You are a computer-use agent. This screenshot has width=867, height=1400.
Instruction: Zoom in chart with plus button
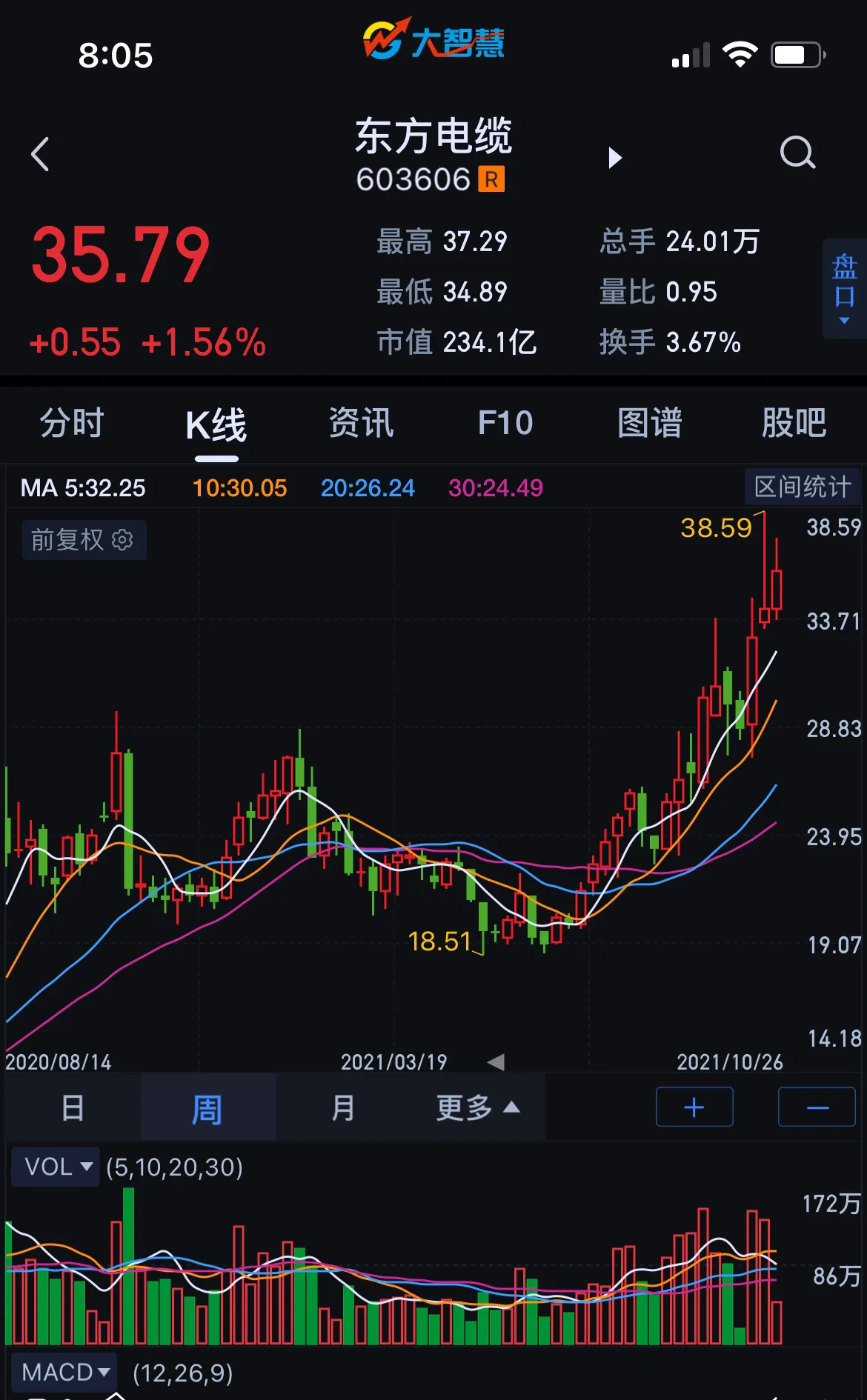[x=694, y=1107]
